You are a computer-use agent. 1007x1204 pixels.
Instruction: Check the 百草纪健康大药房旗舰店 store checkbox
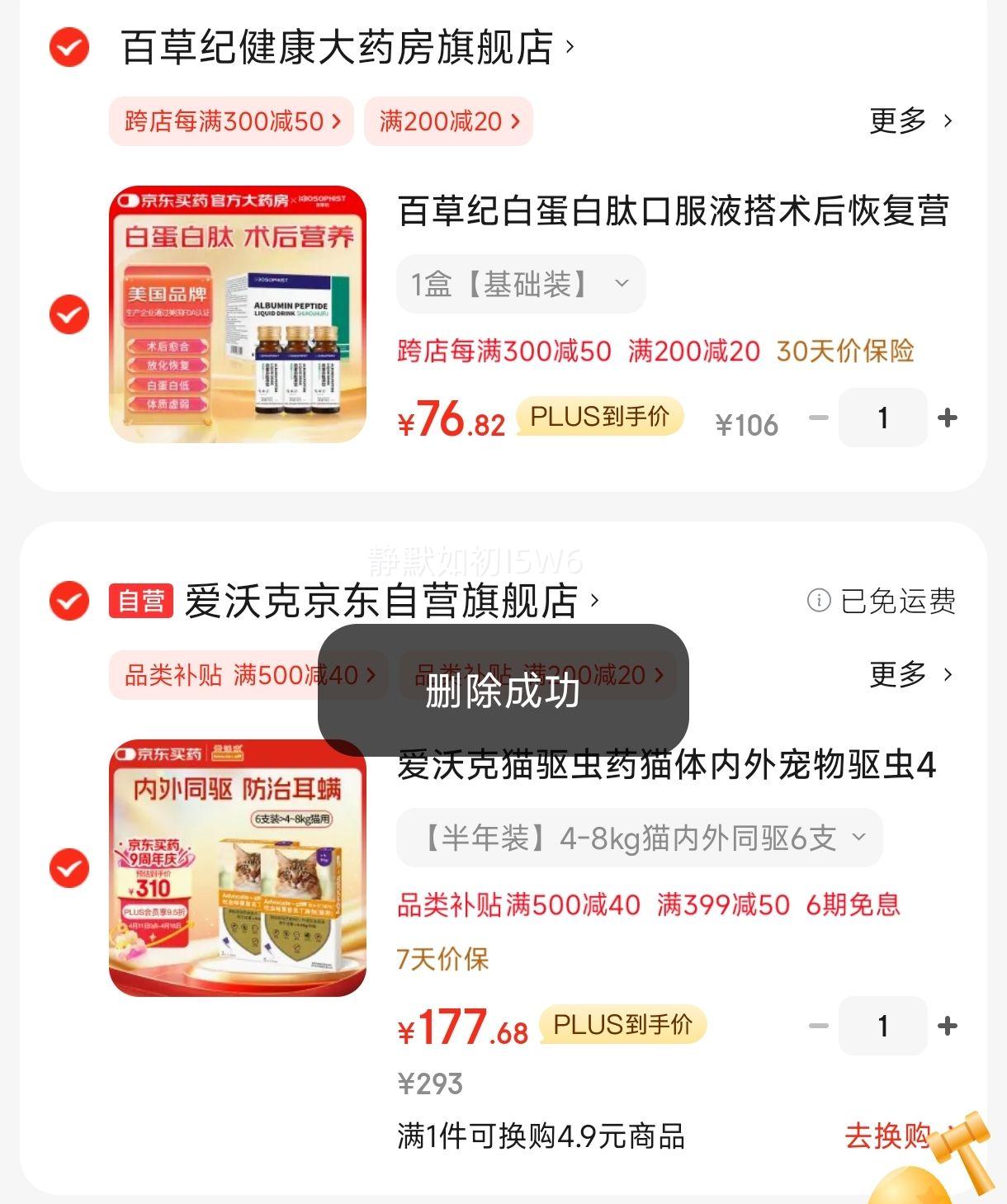pyautogui.click(x=69, y=47)
